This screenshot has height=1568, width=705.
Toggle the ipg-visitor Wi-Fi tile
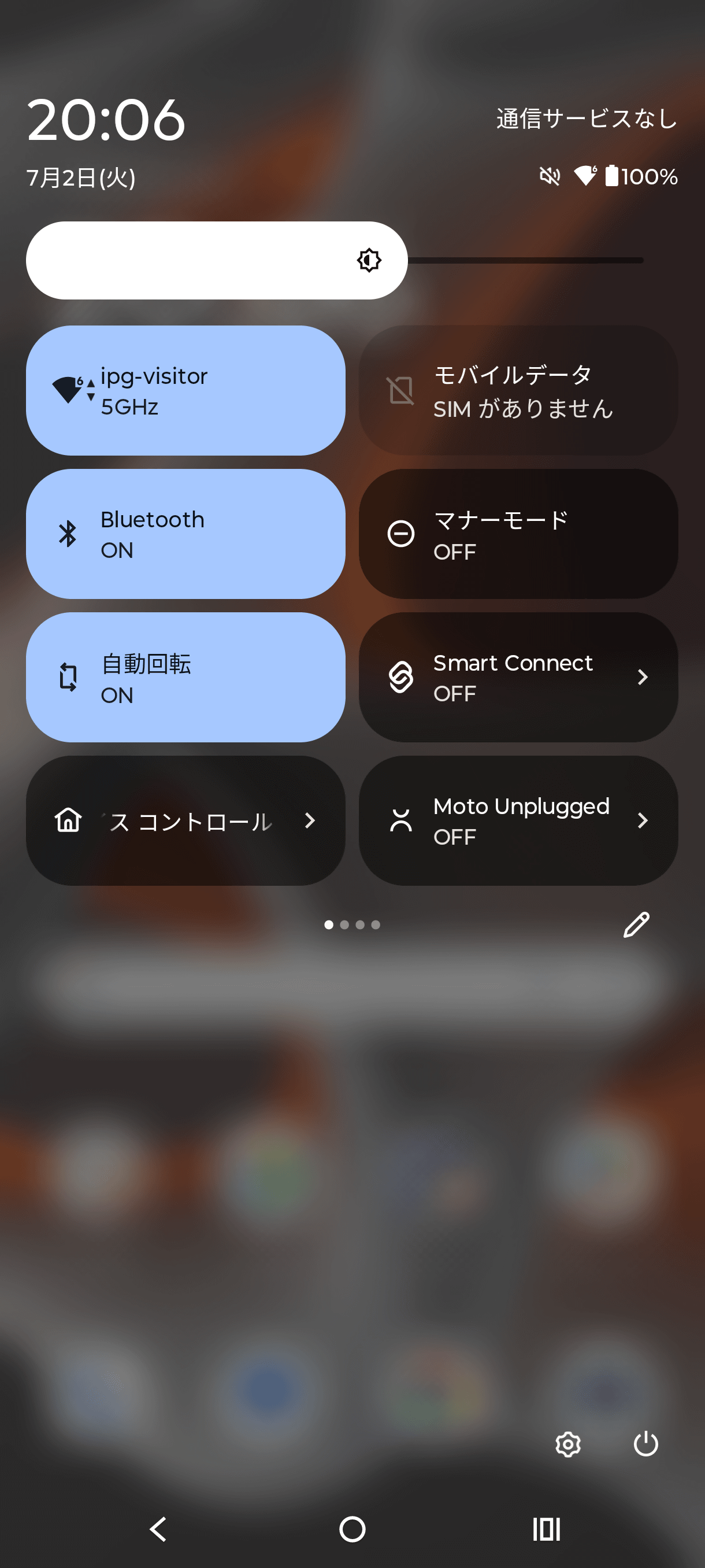click(x=185, y=390)
